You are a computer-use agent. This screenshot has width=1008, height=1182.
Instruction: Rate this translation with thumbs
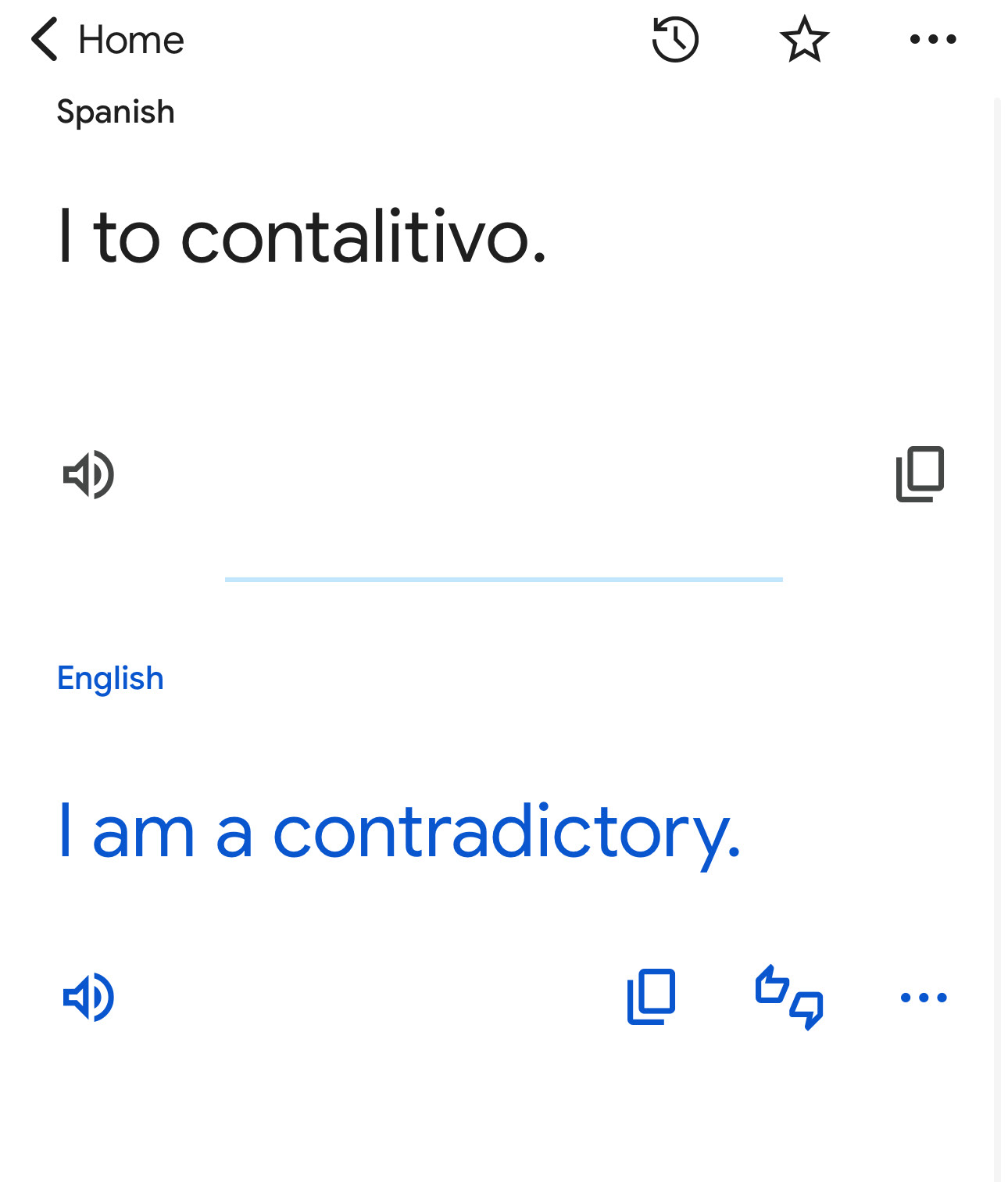[789, 997]
